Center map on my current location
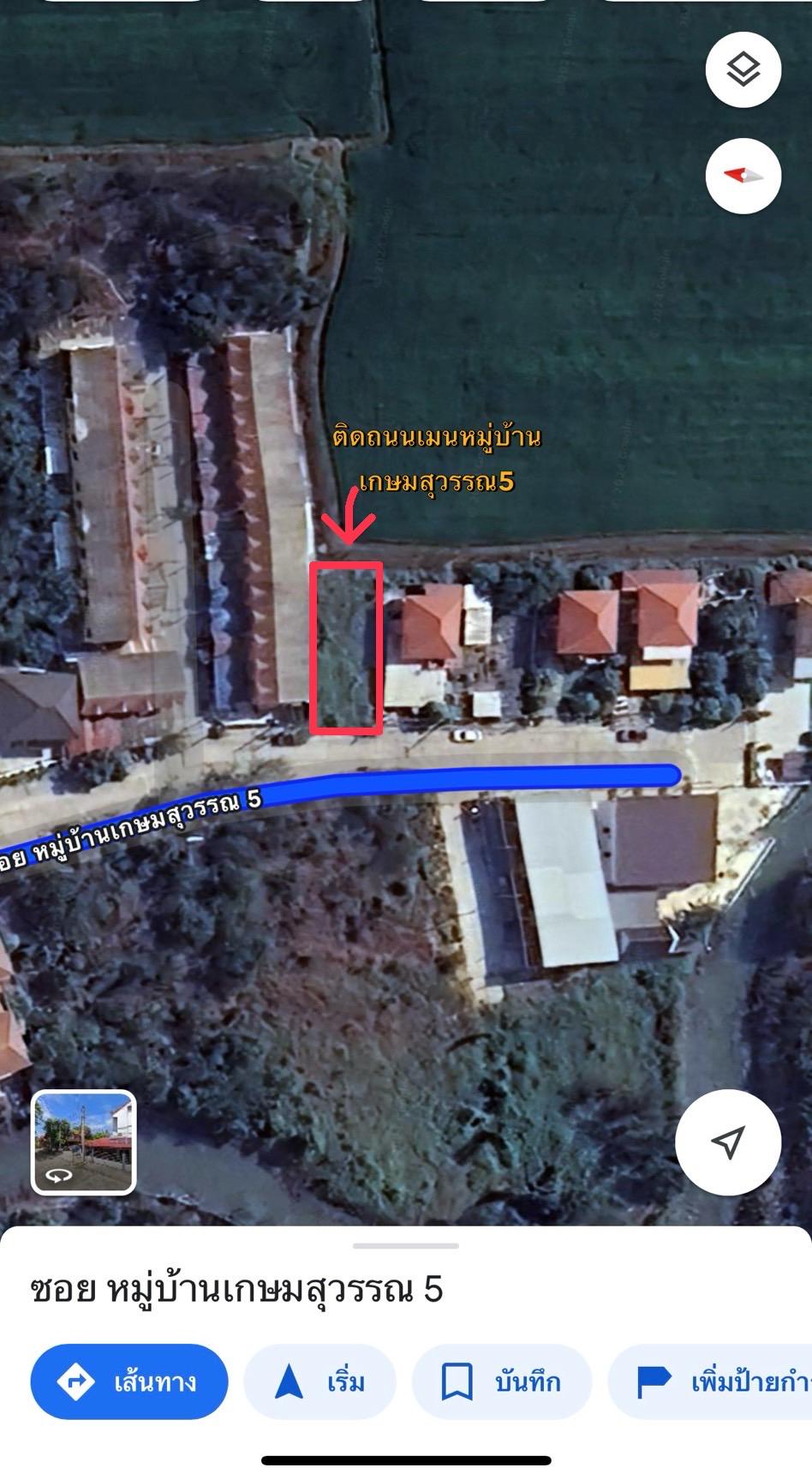This screenshot has width=812, height=1480. [x=728, y=1141]
